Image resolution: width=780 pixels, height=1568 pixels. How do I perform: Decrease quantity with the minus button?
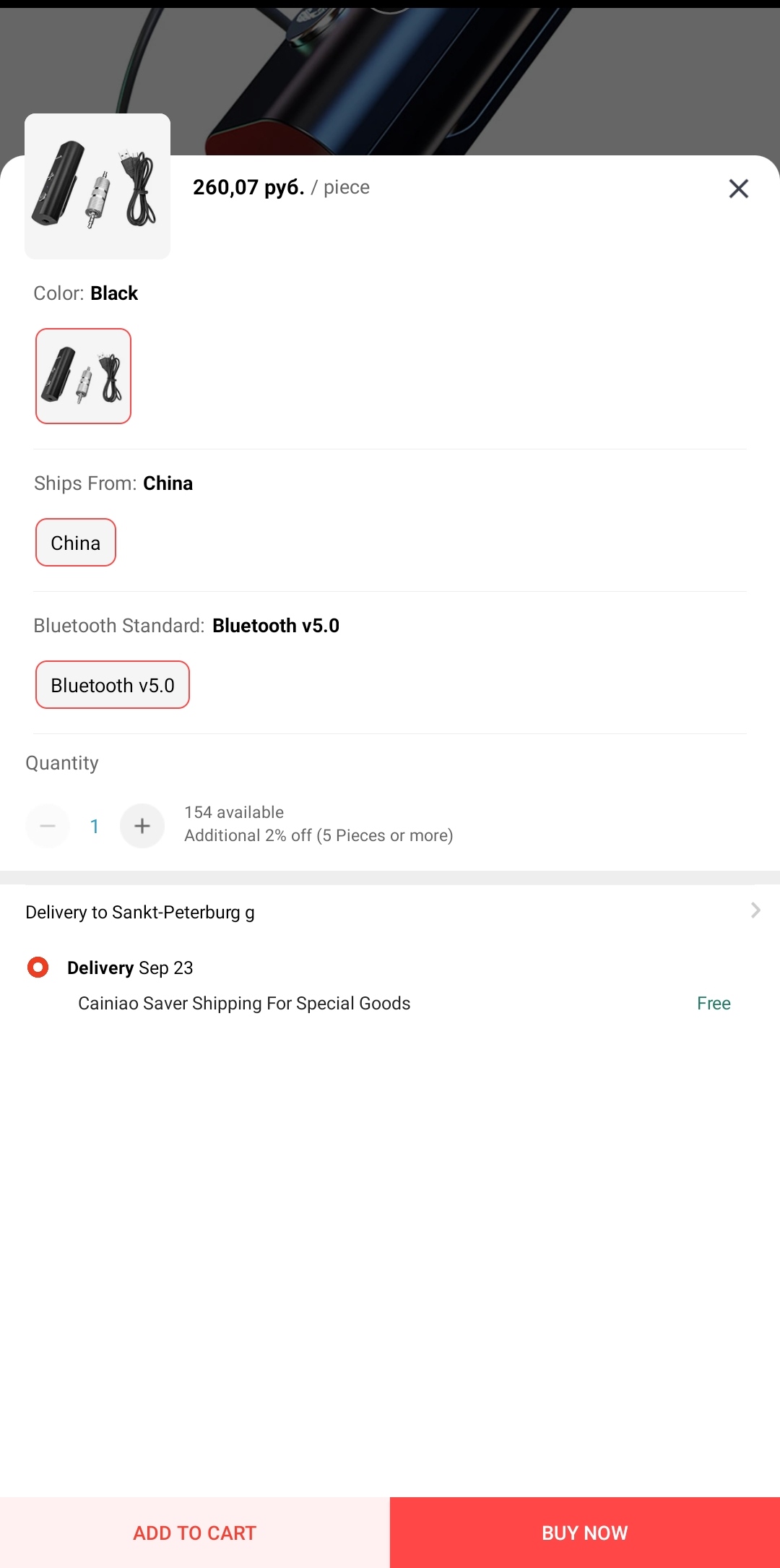[48, 826]
